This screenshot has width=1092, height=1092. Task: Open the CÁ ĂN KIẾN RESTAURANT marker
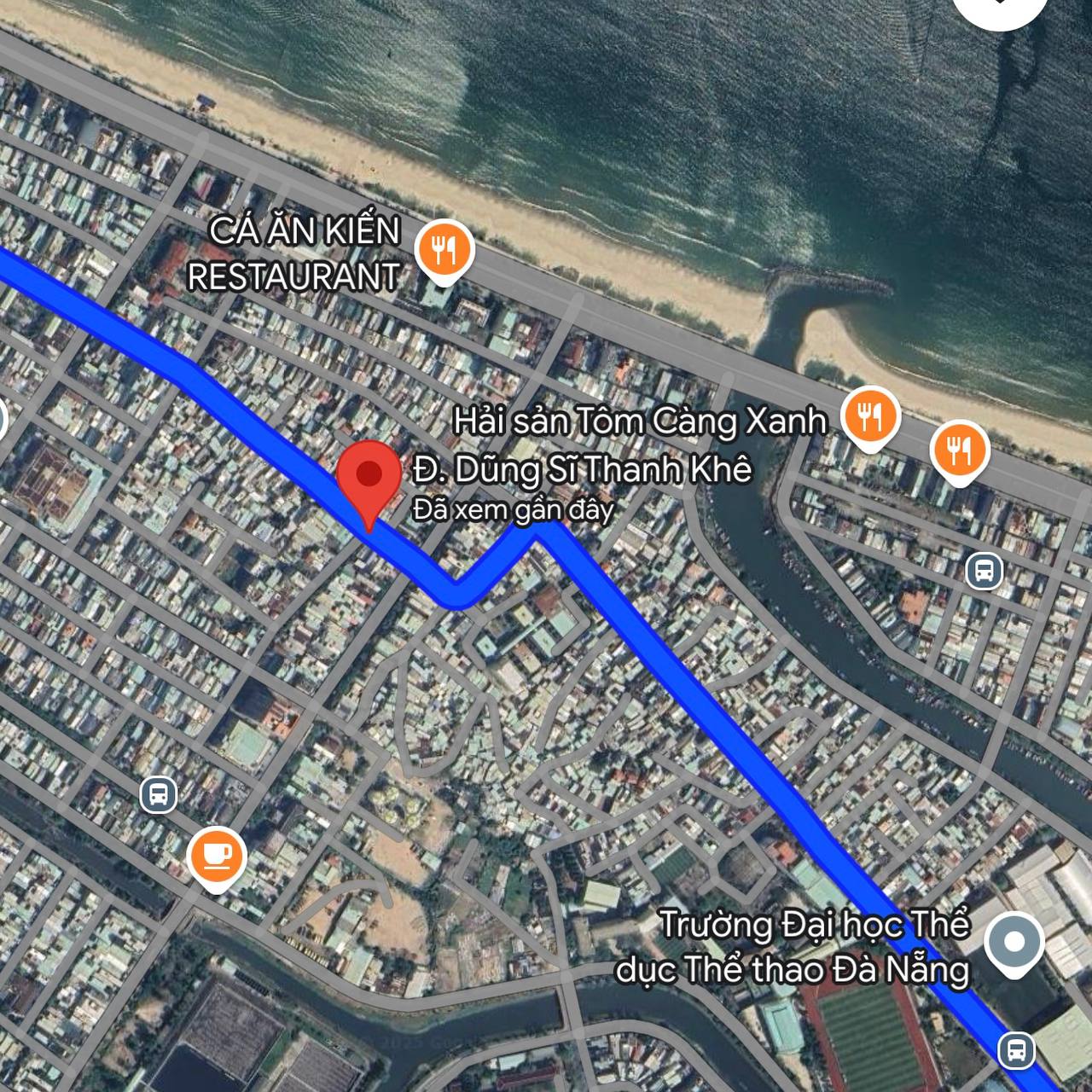pos(444,250)
